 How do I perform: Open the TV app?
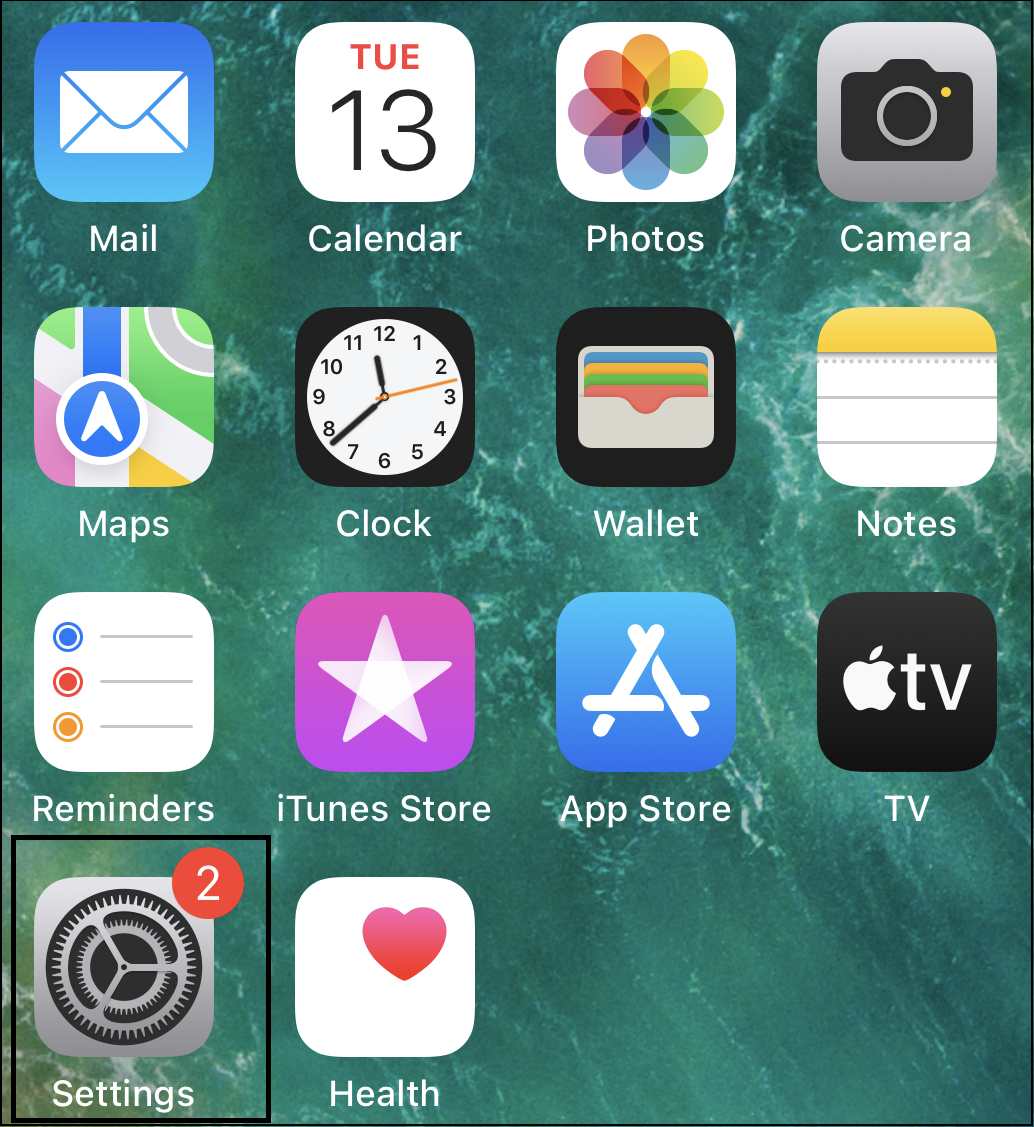906,682
